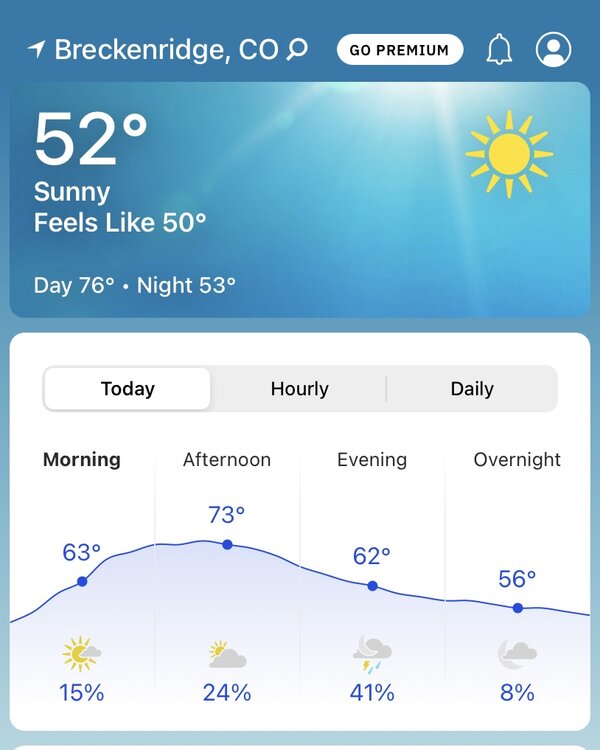
Task: Open the user profile icon
Action: click(x=553, y=50)
